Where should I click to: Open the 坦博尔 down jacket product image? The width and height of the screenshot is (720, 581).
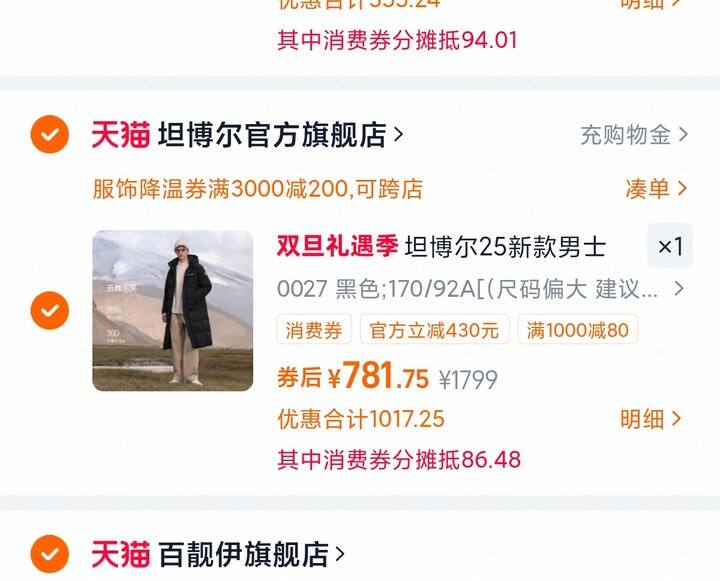[x=172, y=310]
